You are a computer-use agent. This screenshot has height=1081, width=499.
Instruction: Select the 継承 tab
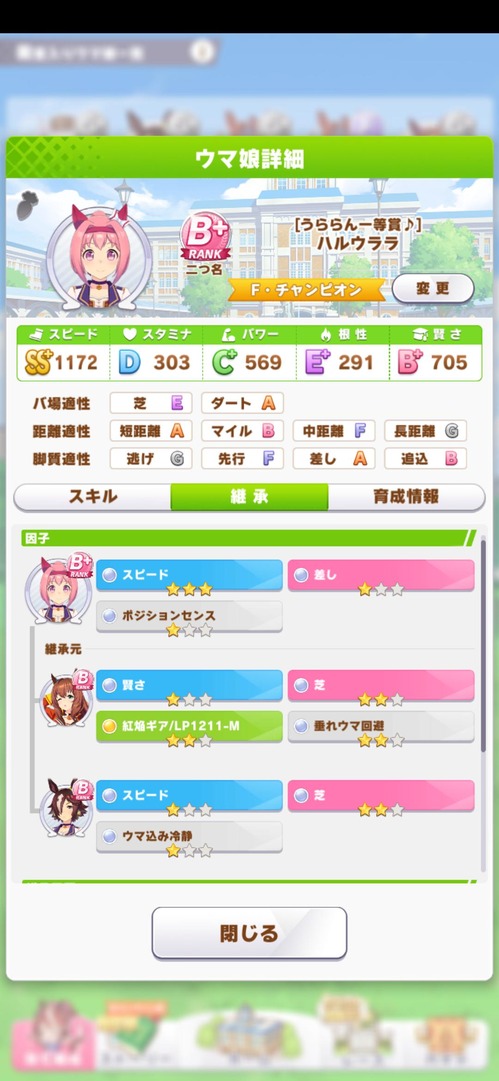(250, 496)
